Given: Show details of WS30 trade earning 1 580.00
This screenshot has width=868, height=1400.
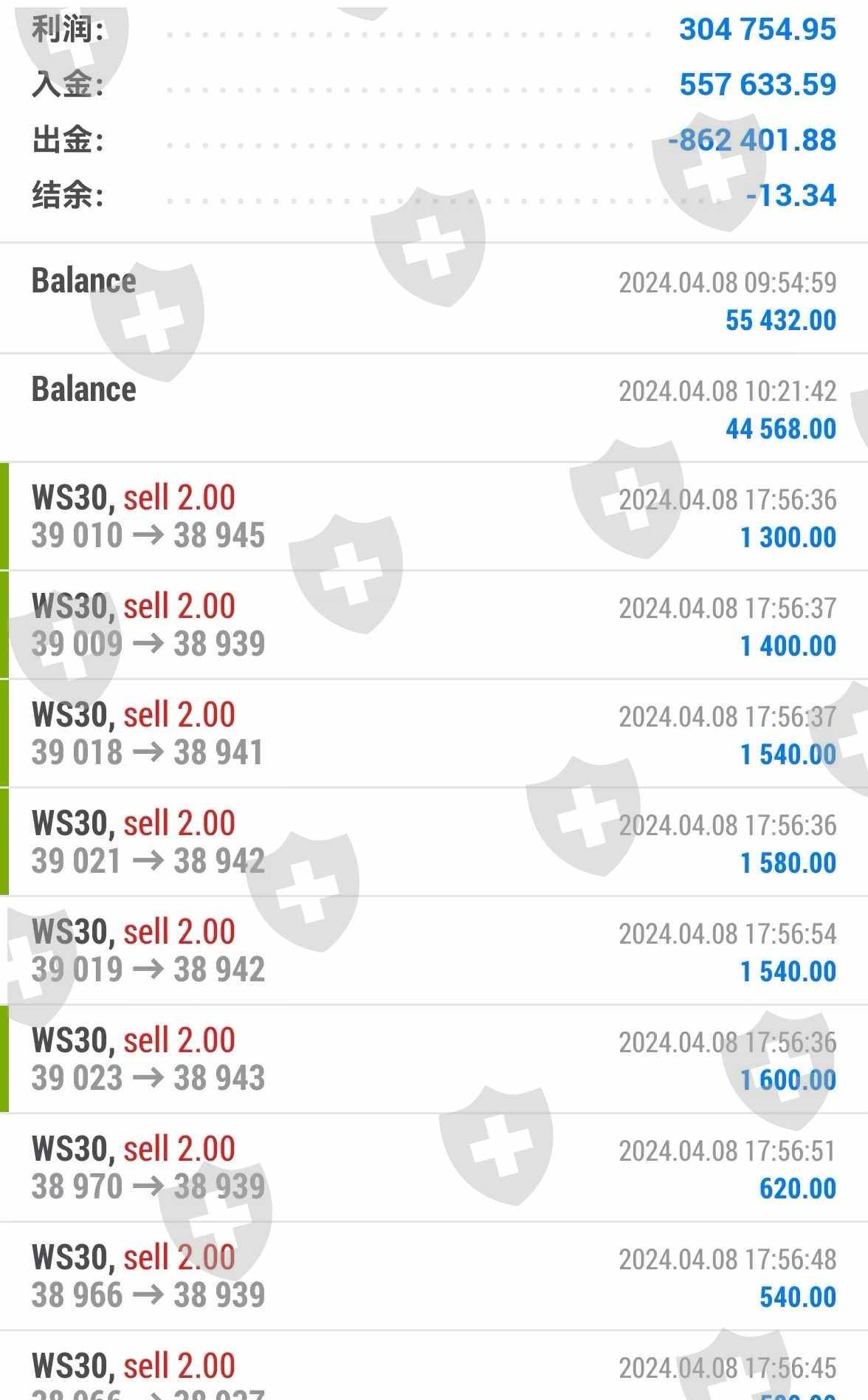Looking at the screenshot, I should point(434,842).
